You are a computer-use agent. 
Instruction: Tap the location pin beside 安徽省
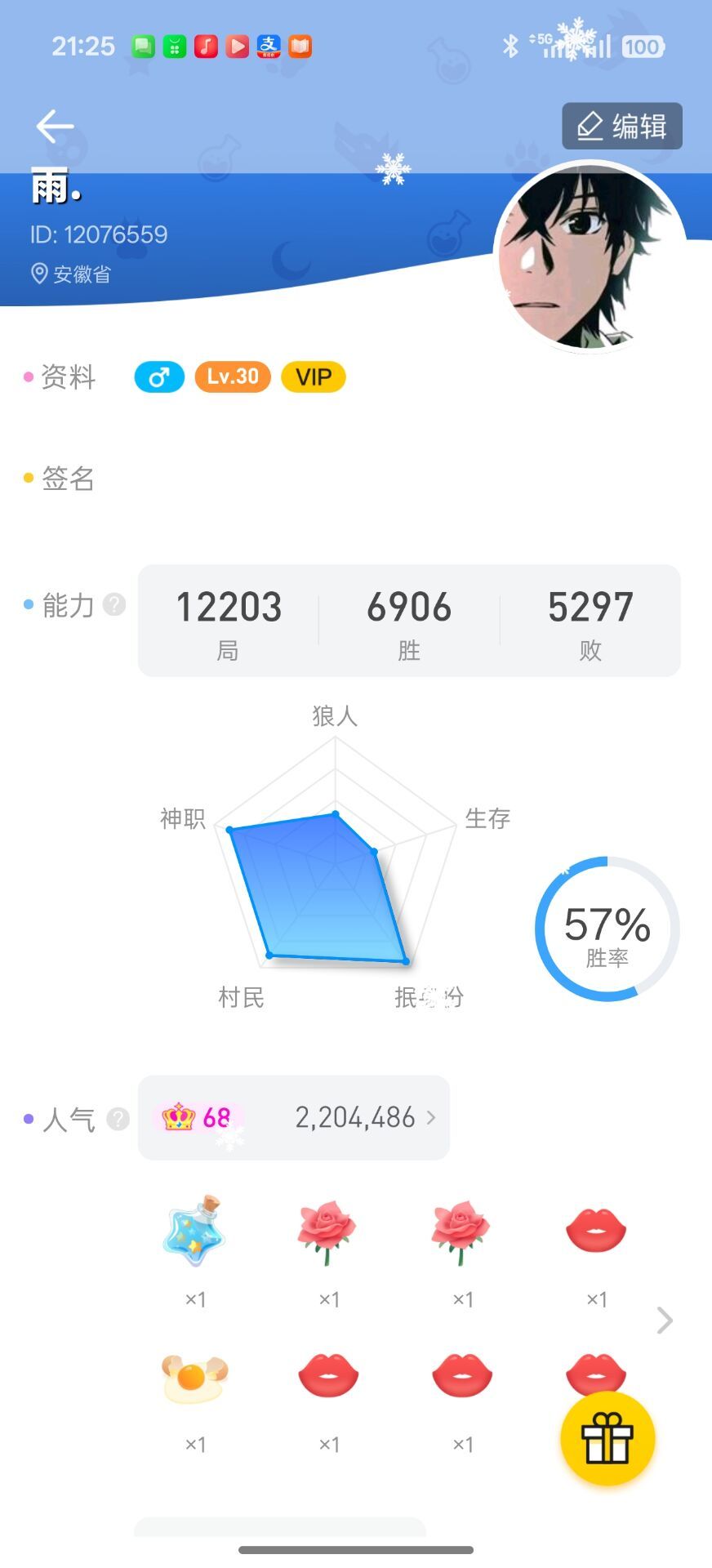pyautogui.click(x=39, y=272)
